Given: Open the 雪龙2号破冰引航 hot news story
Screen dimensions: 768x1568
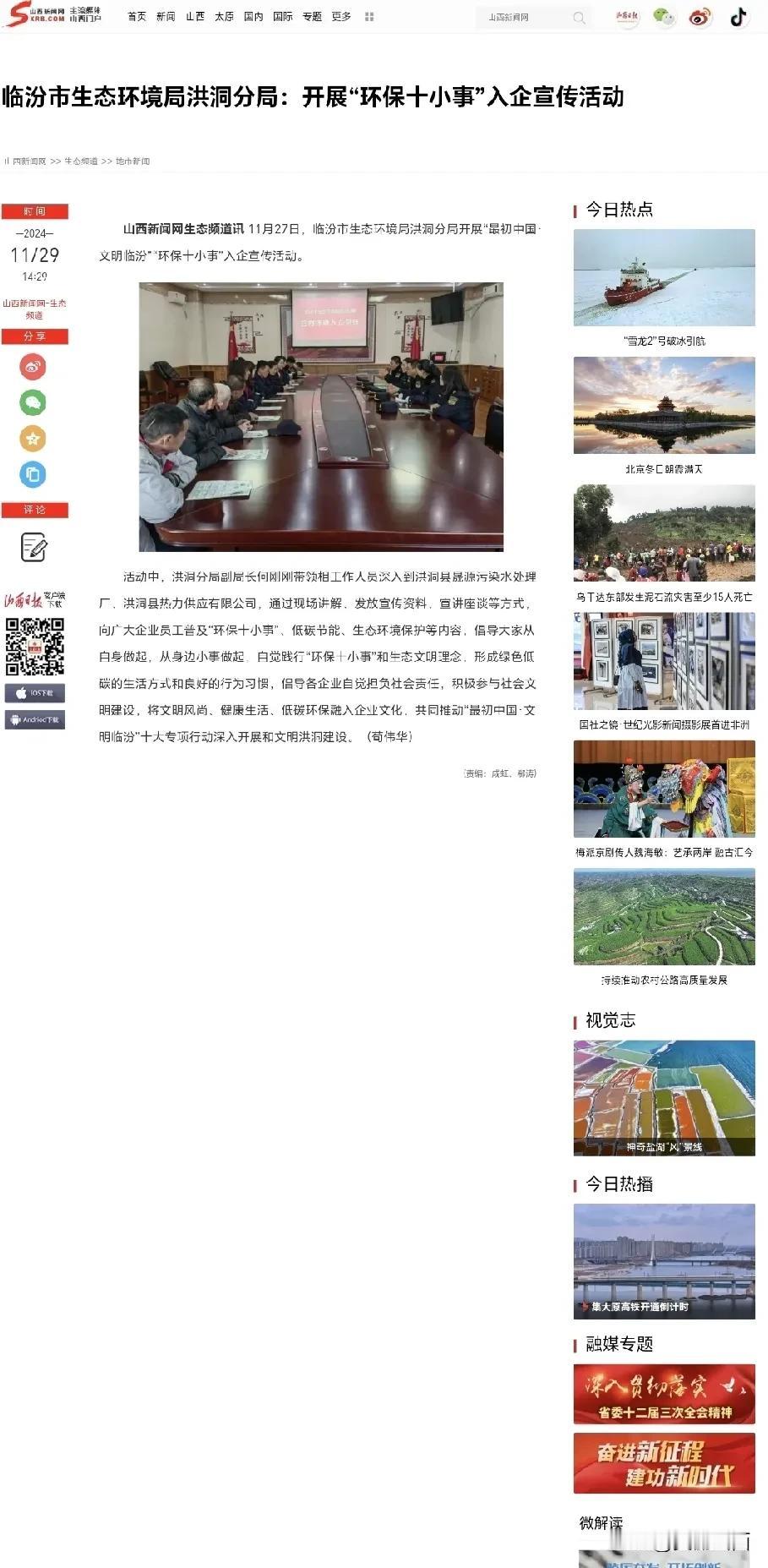Looking at the screenshot, I should [x=664, y=279].
